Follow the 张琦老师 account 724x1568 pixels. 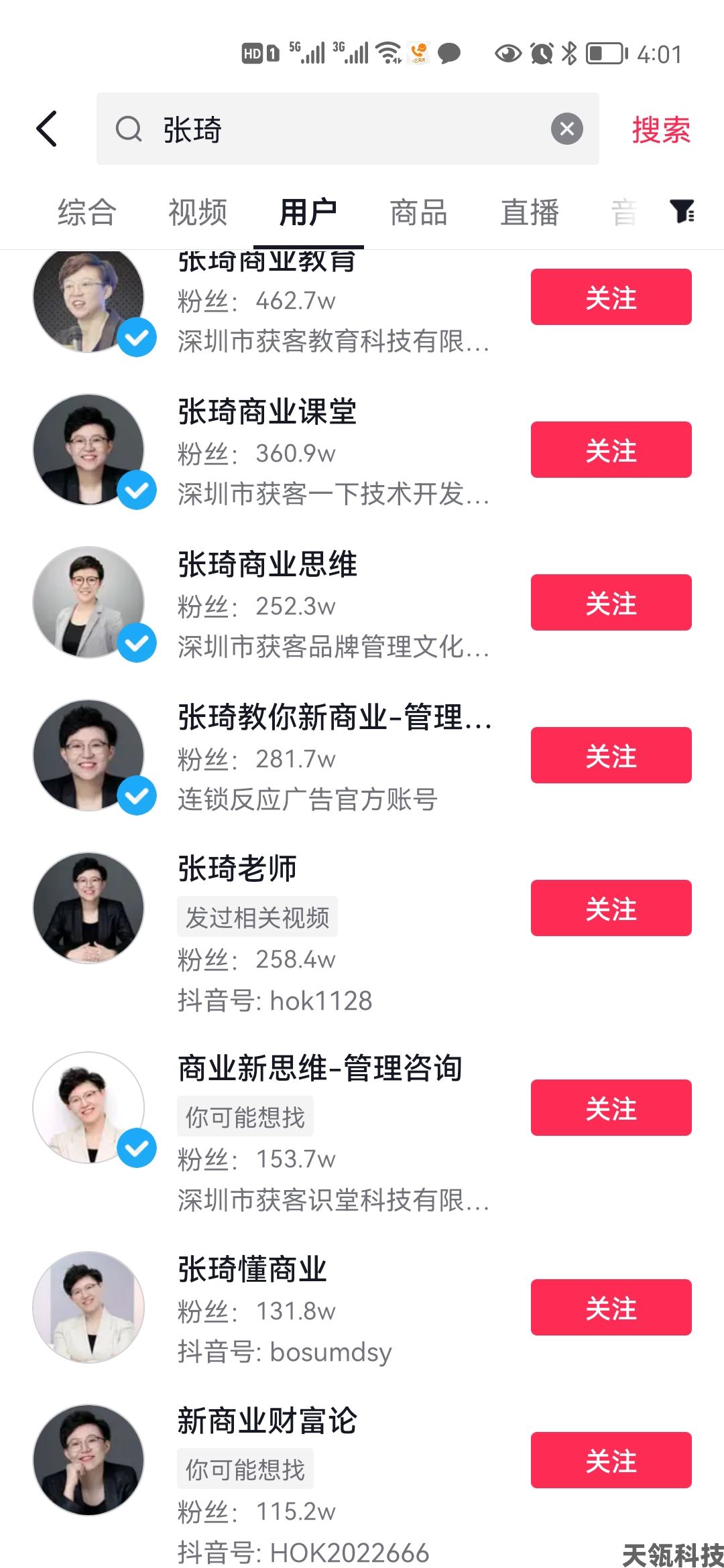pyautogui.click(x=611, y=908)
